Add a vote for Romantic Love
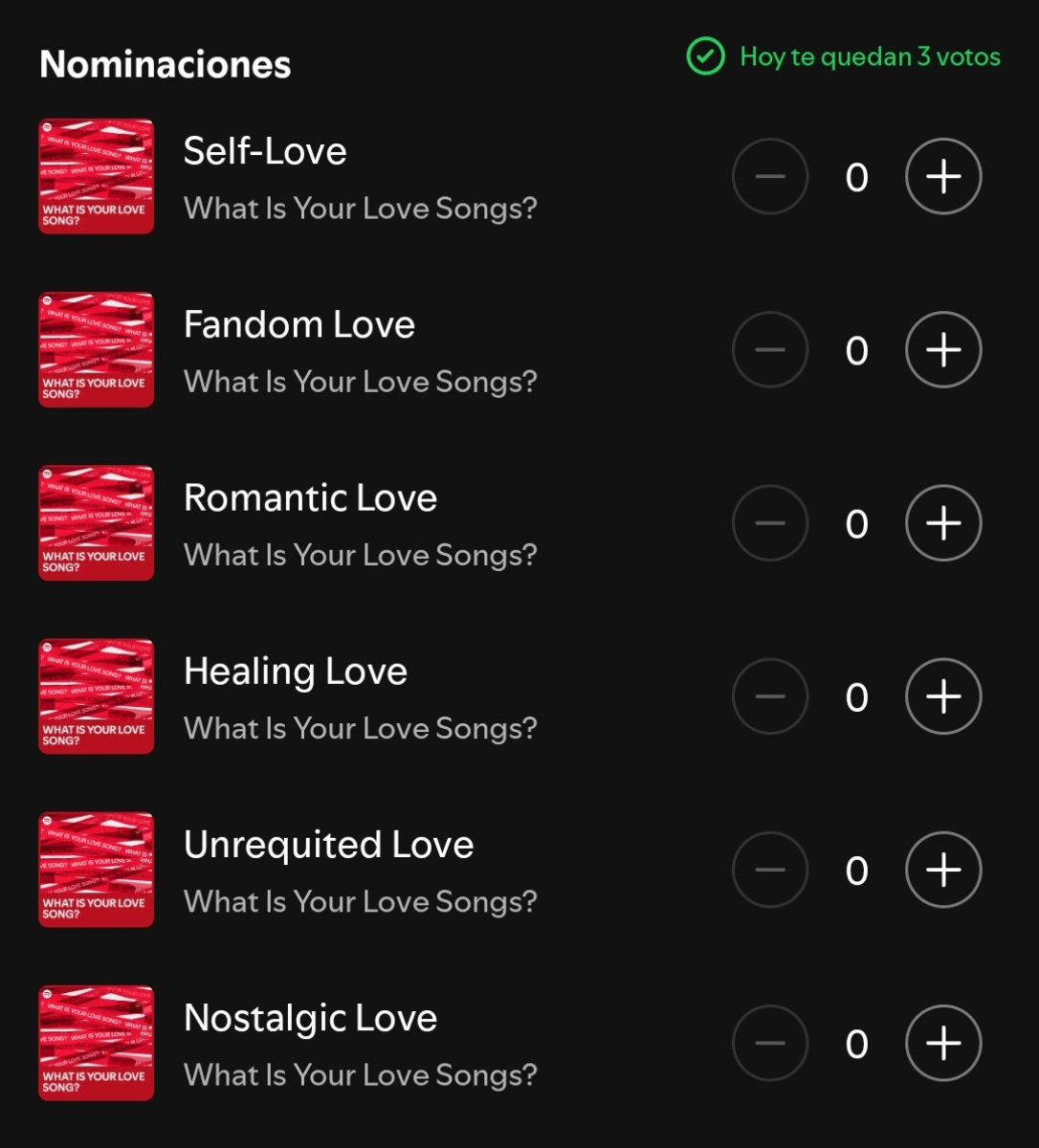Viewport: 1039px width, 1148px height. (942, 523)
